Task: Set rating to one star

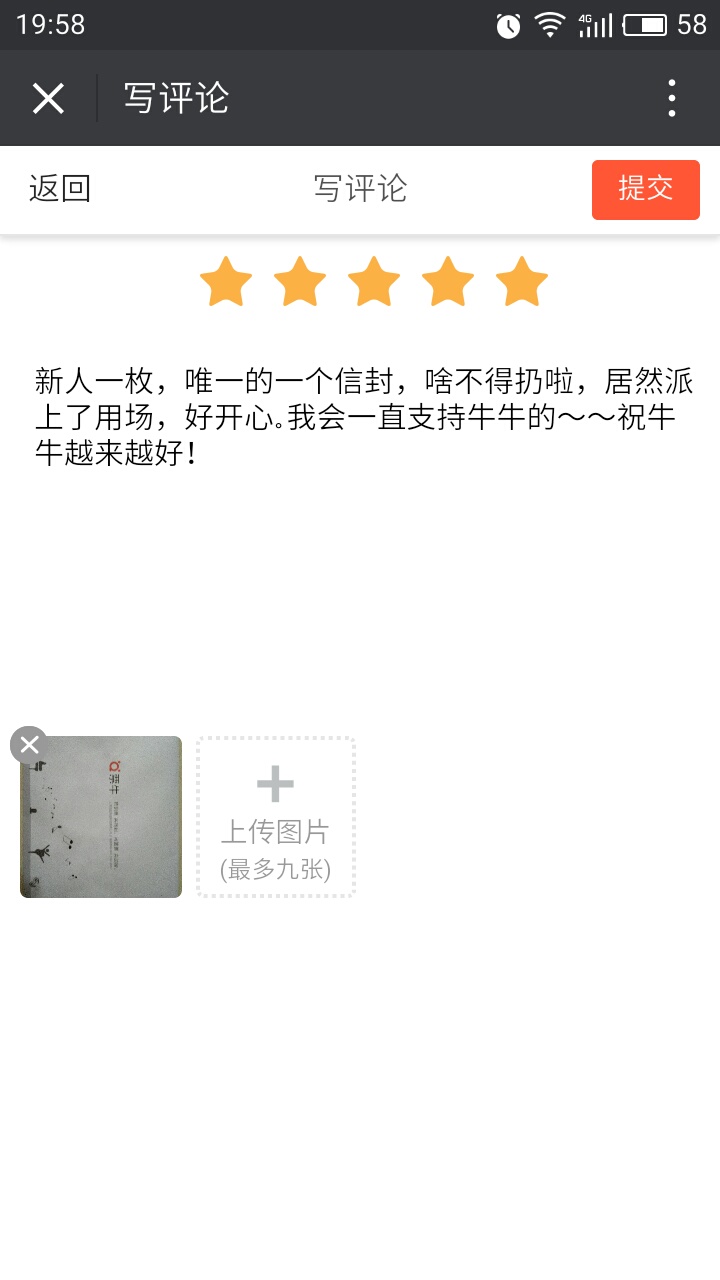Action: coord(226,282)
